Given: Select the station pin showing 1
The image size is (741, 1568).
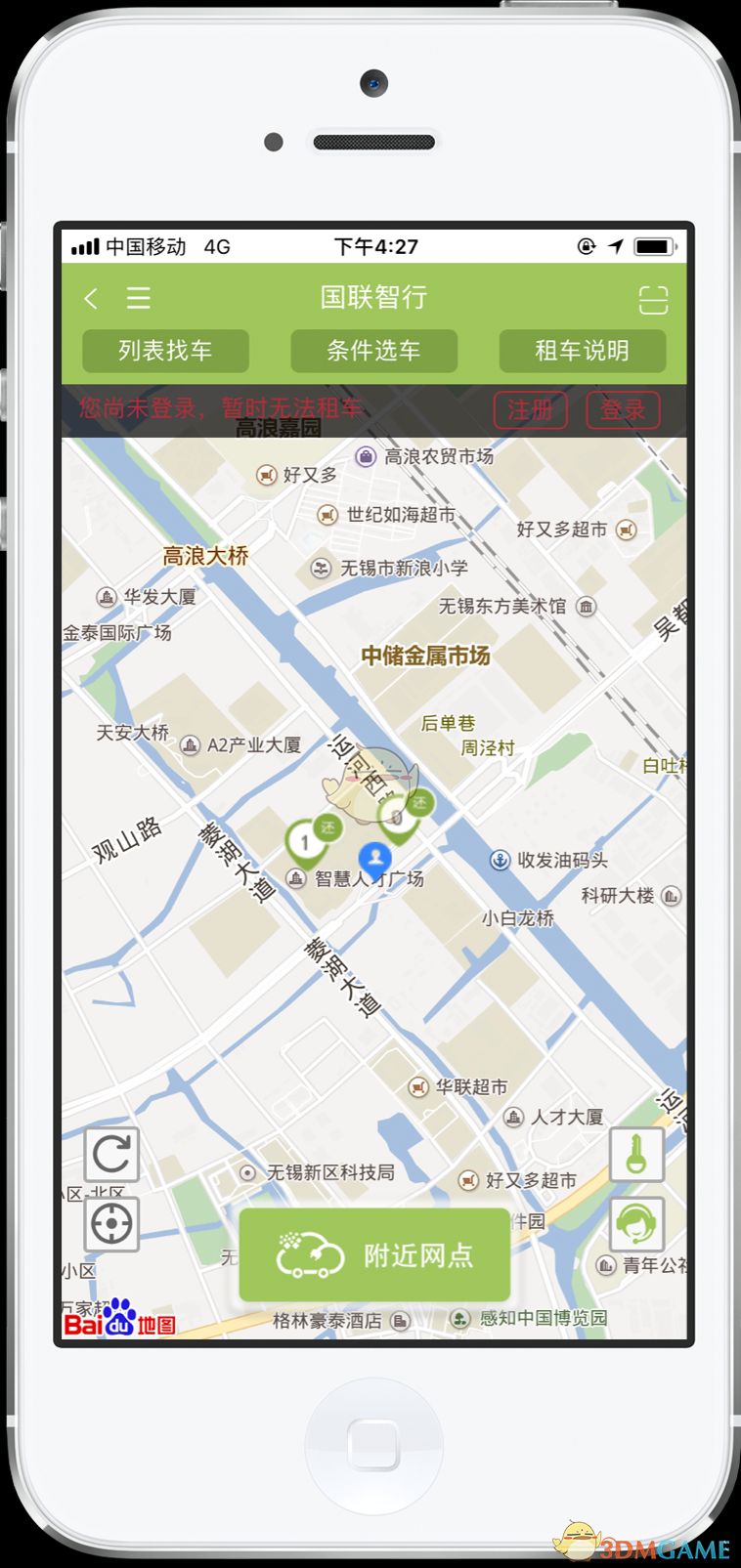Looking at the screenshot, I should click(x=306, y=842).
